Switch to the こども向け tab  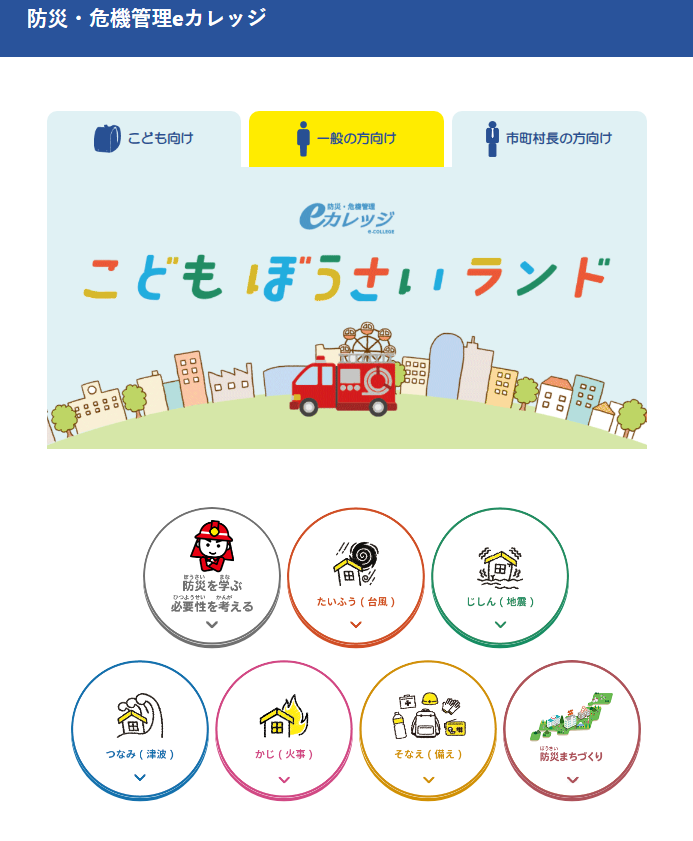[144, 138]
